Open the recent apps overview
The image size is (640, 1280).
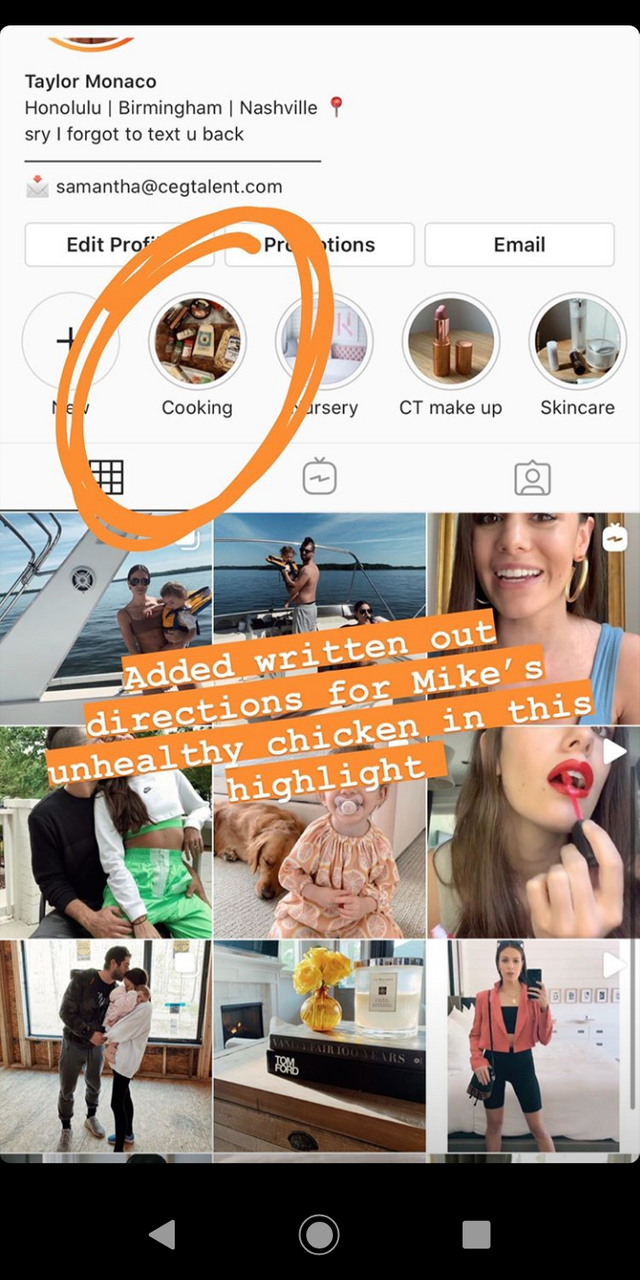pyautogui.click(x=476, y=1234)
